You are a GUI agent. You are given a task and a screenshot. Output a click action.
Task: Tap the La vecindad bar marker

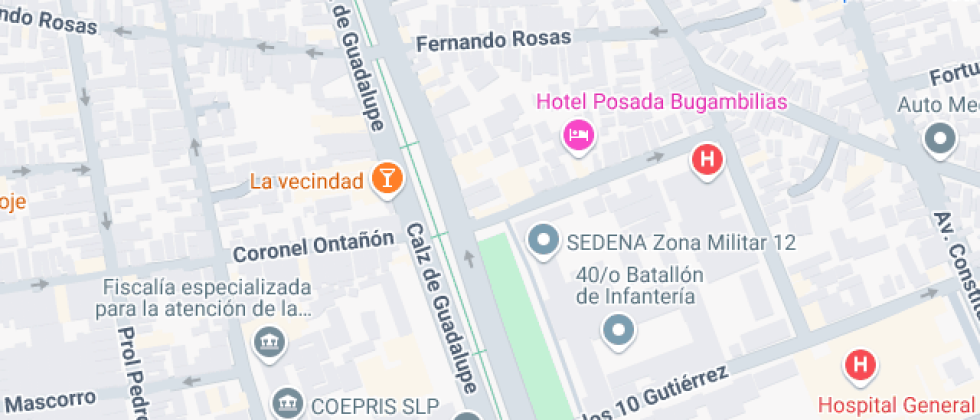(x=387, y=180)
